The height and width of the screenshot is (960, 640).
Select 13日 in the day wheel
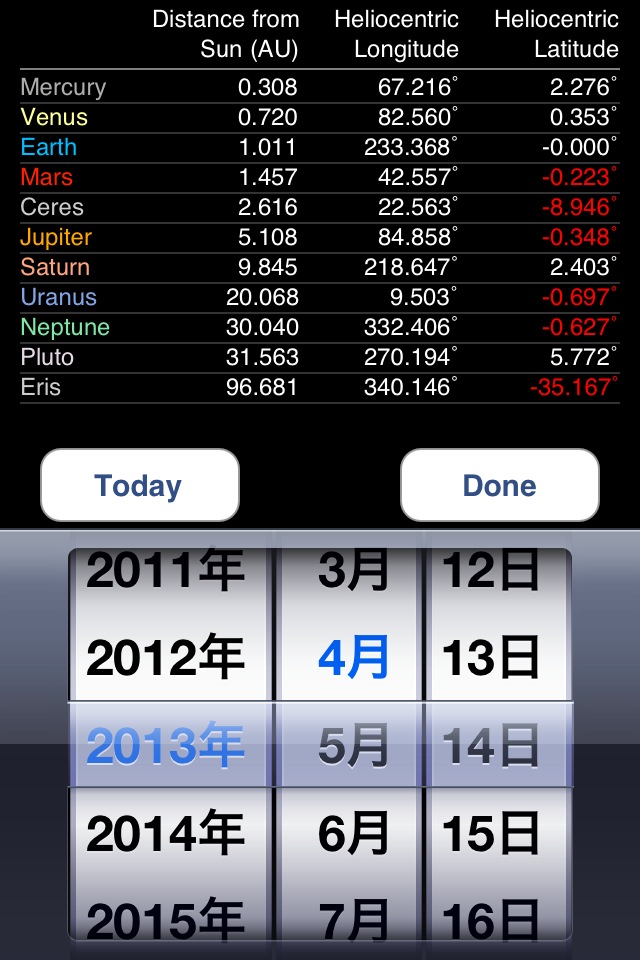(x=490, y=658)
